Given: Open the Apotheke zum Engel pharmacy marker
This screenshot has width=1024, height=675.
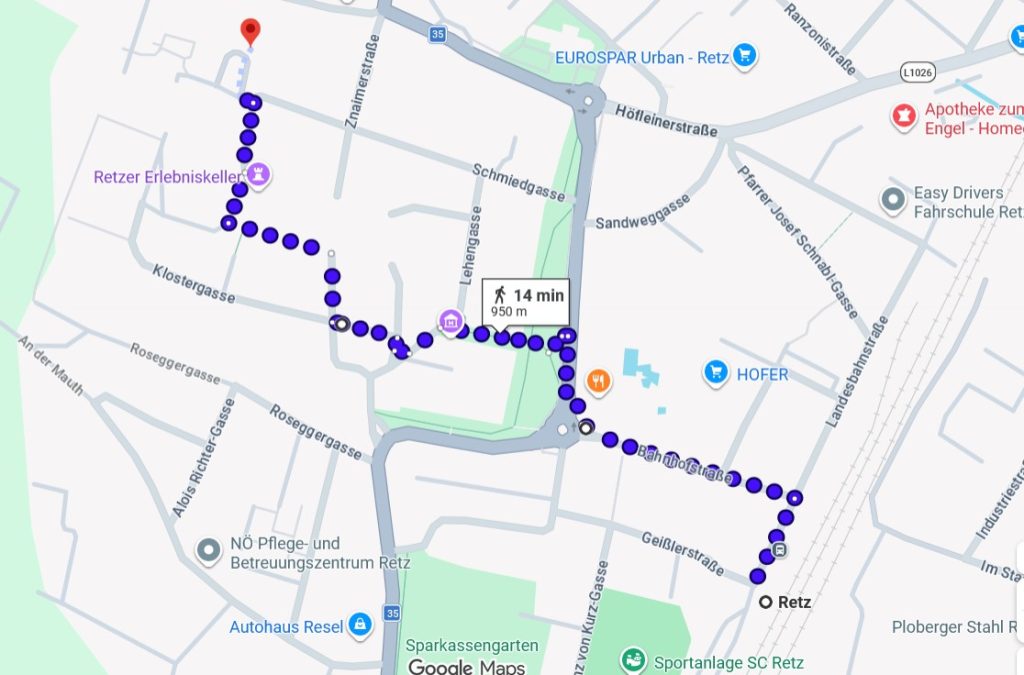Looking at the screenshot, I should point(904,117).
